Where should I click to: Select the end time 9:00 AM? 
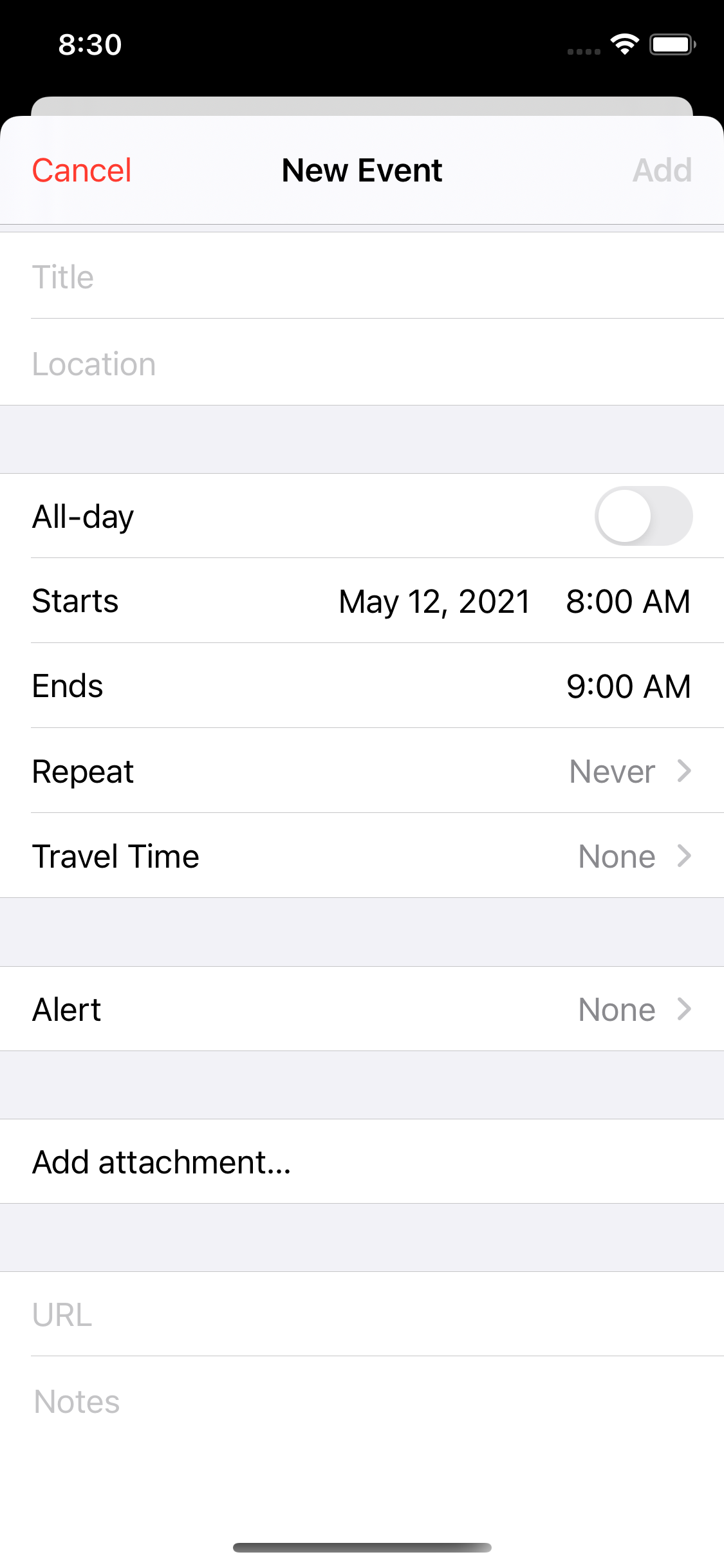point(629,686)
